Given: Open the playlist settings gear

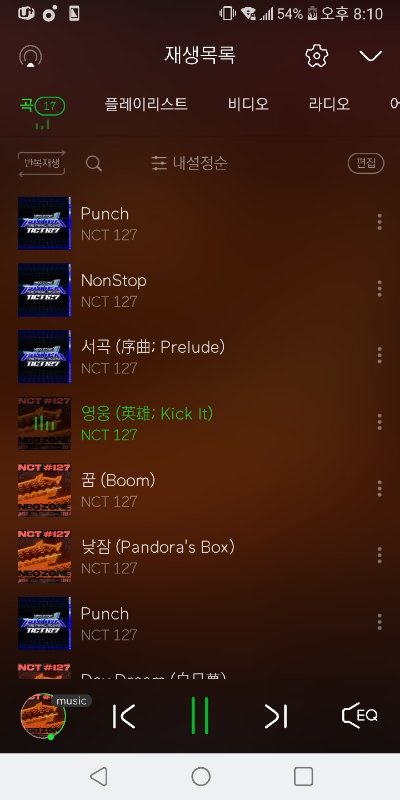Looking at the screenshot, I should pyautogui.click(x=316, y=56).
